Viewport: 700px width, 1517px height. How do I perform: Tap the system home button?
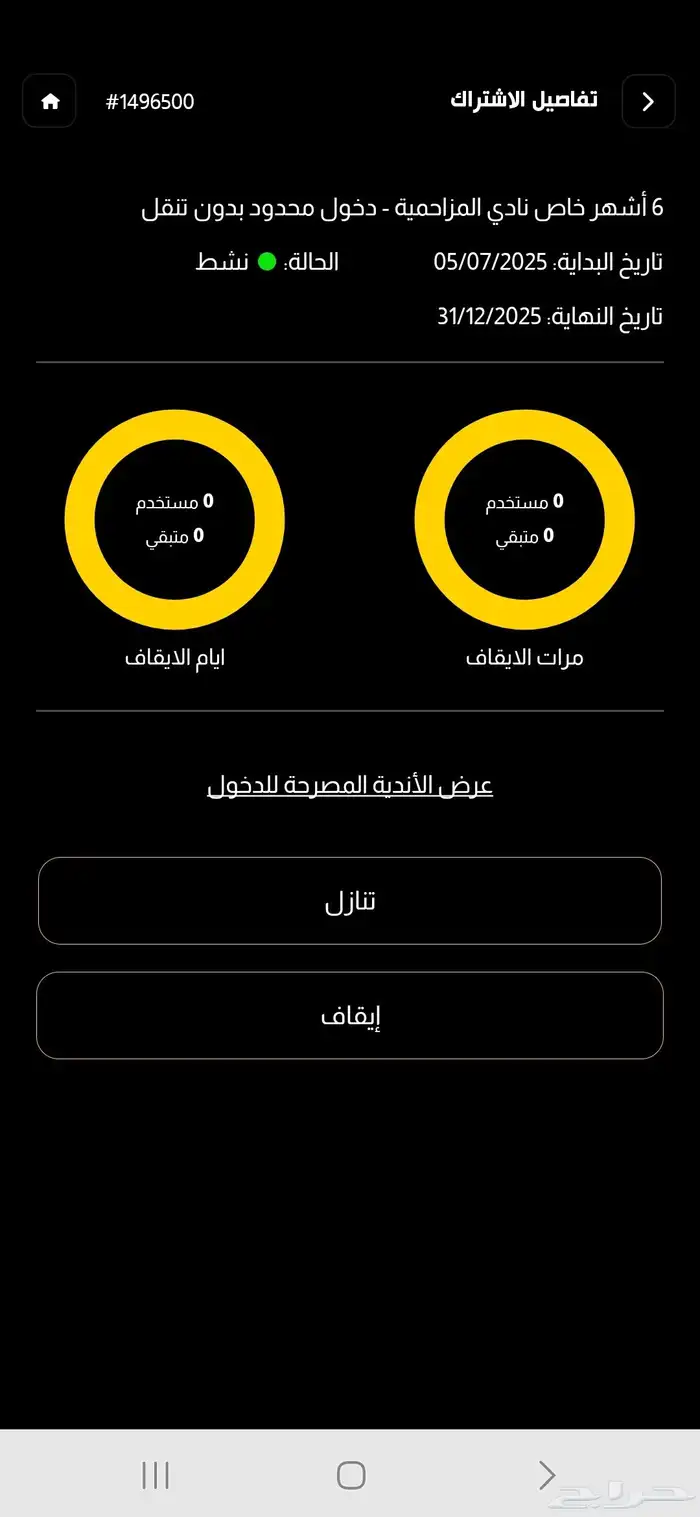click(351, 1474)
